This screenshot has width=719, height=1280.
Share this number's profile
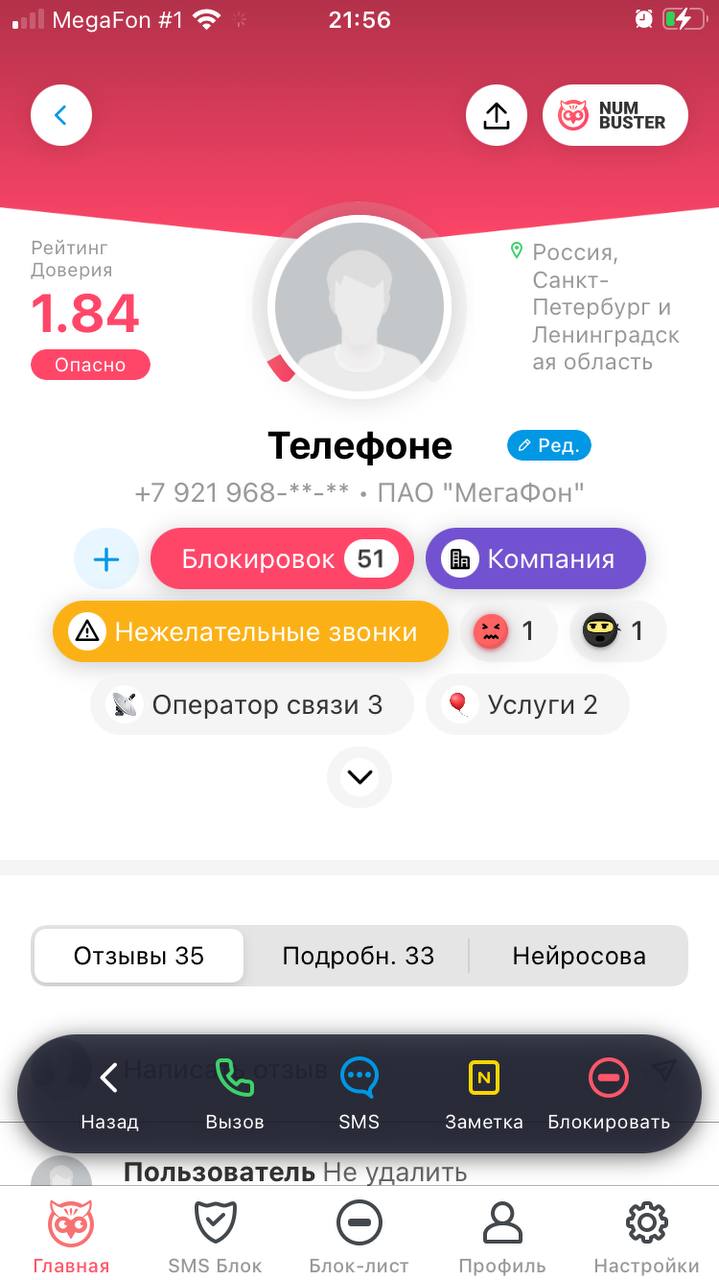point(496,116)
